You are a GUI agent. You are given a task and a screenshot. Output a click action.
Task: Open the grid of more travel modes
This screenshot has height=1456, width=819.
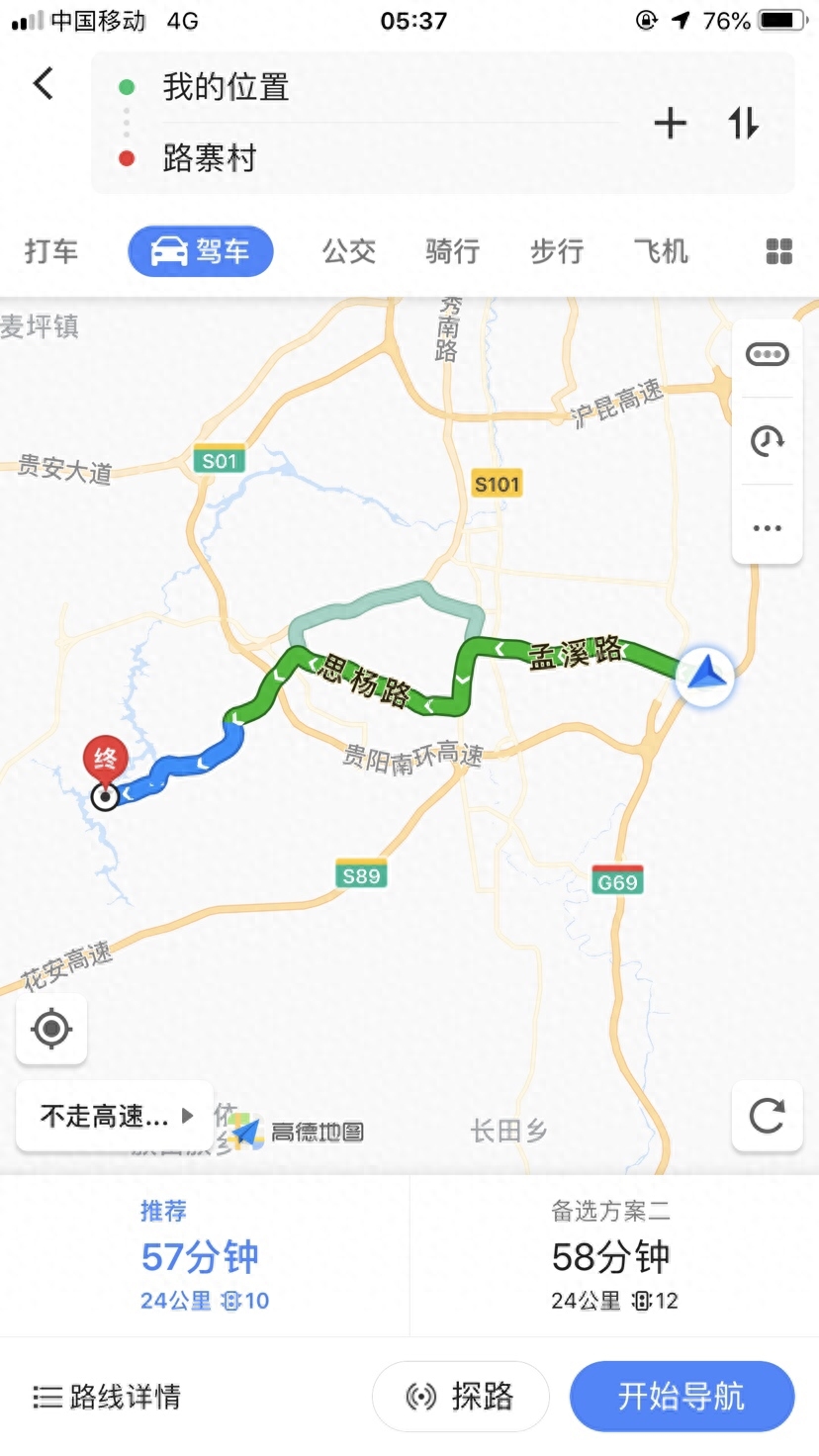[x=779, y=251]
